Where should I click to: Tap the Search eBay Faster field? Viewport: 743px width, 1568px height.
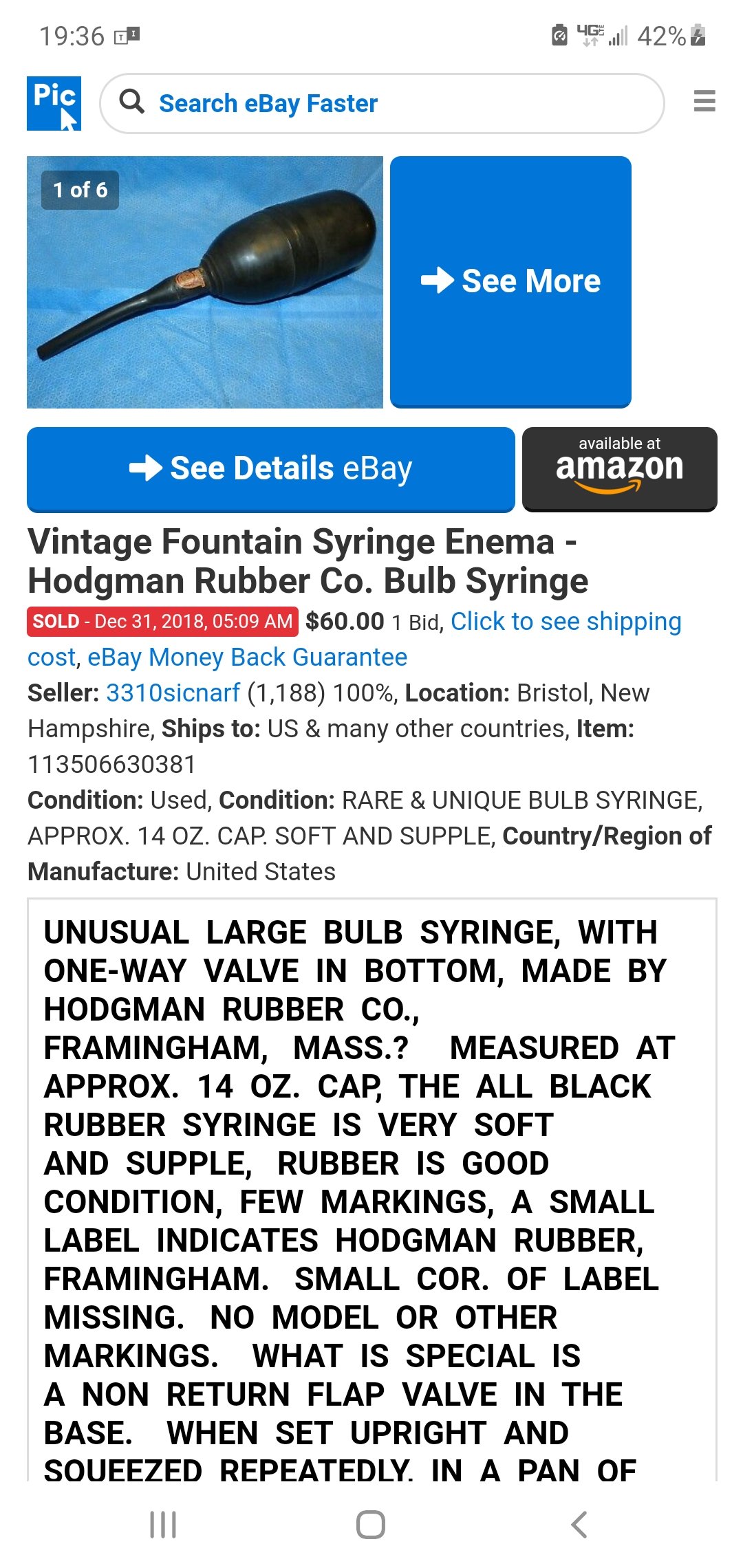pos(382,103)
